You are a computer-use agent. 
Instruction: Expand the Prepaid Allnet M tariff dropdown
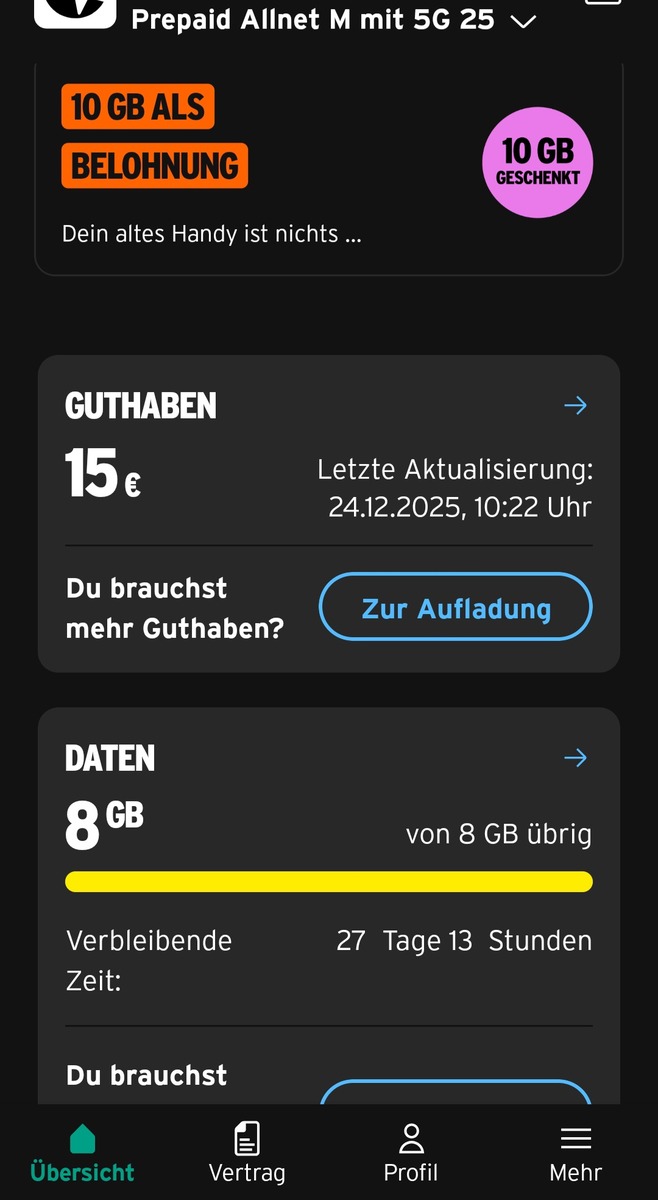523,21
